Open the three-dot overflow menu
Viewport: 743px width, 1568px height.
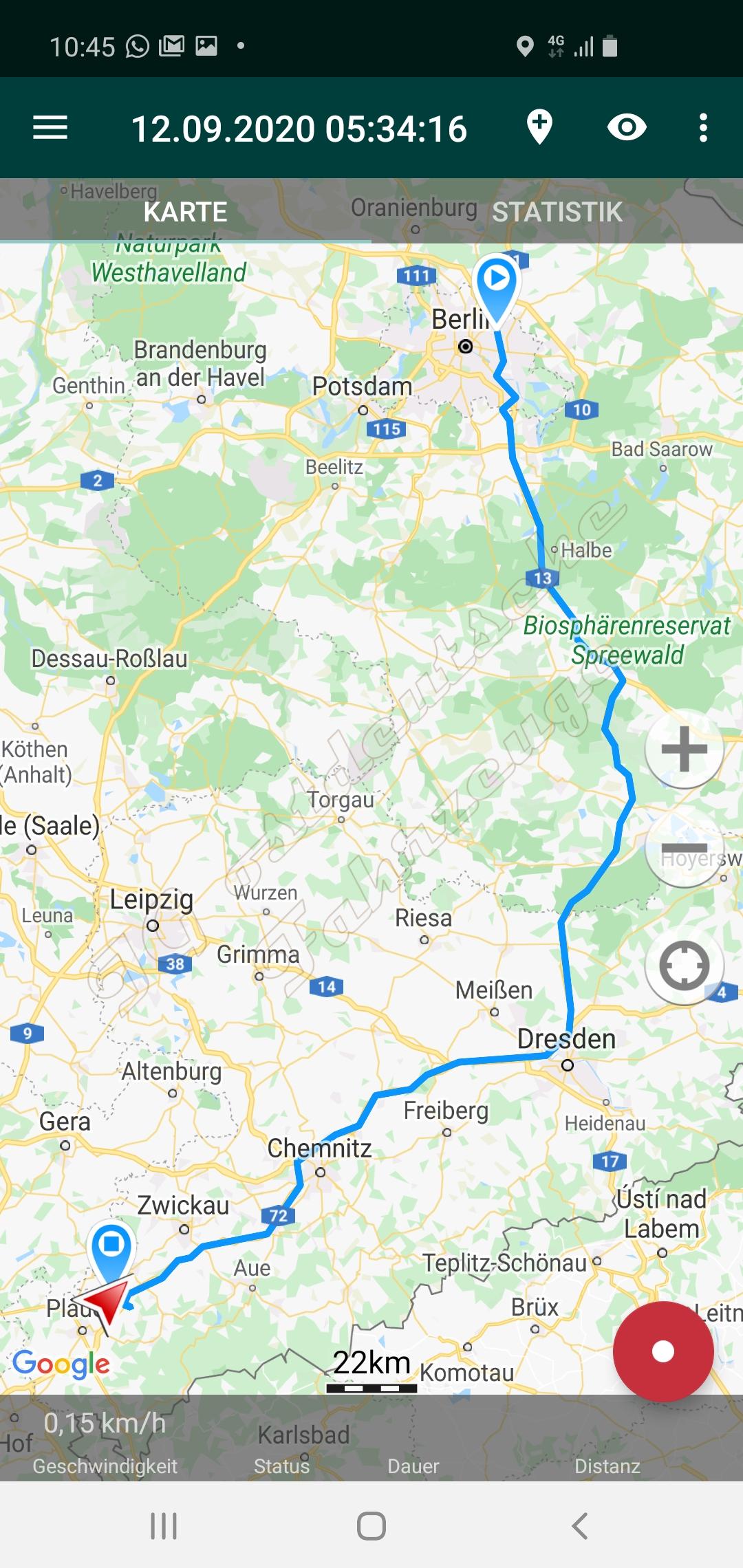pyautogui.click(x=702, y=128)
